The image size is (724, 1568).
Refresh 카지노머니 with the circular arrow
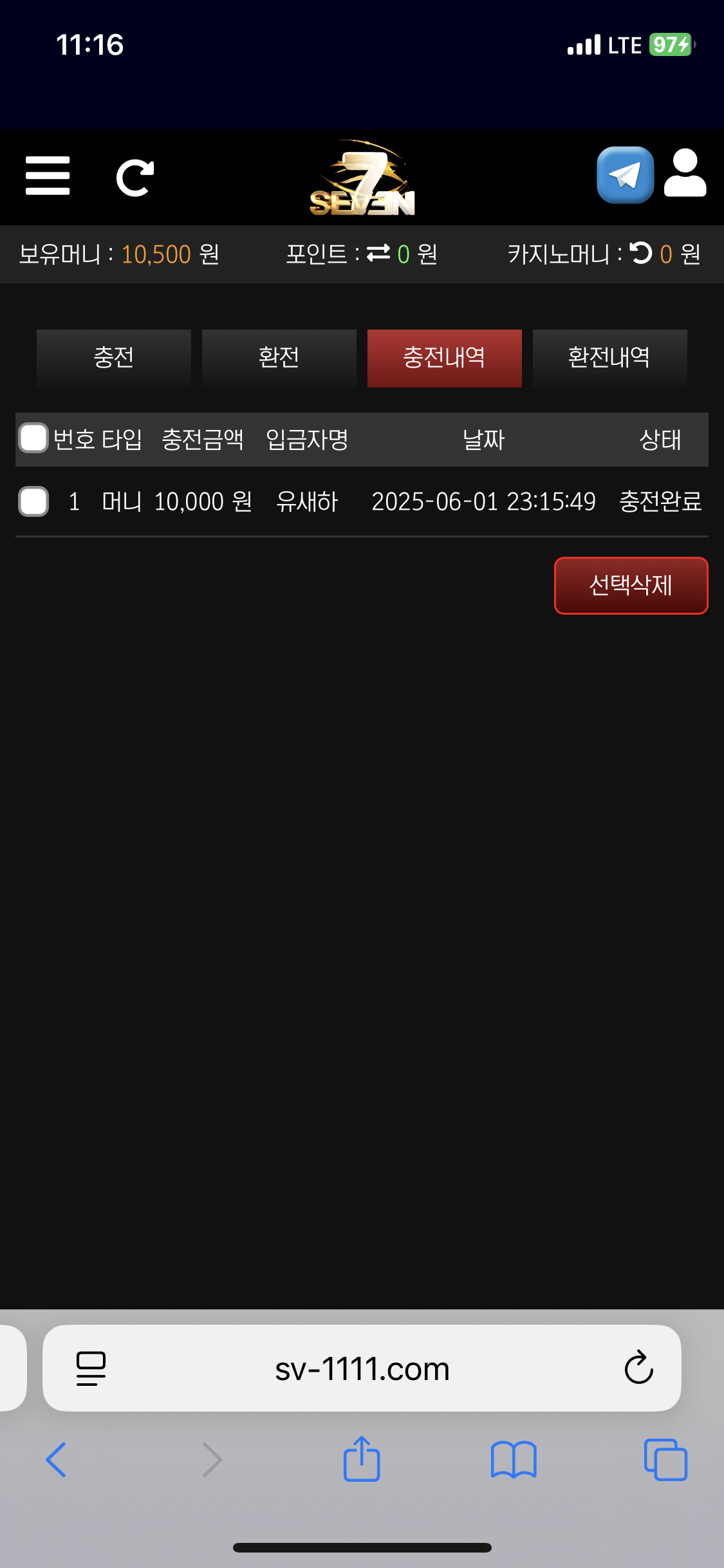coord(640,253)
